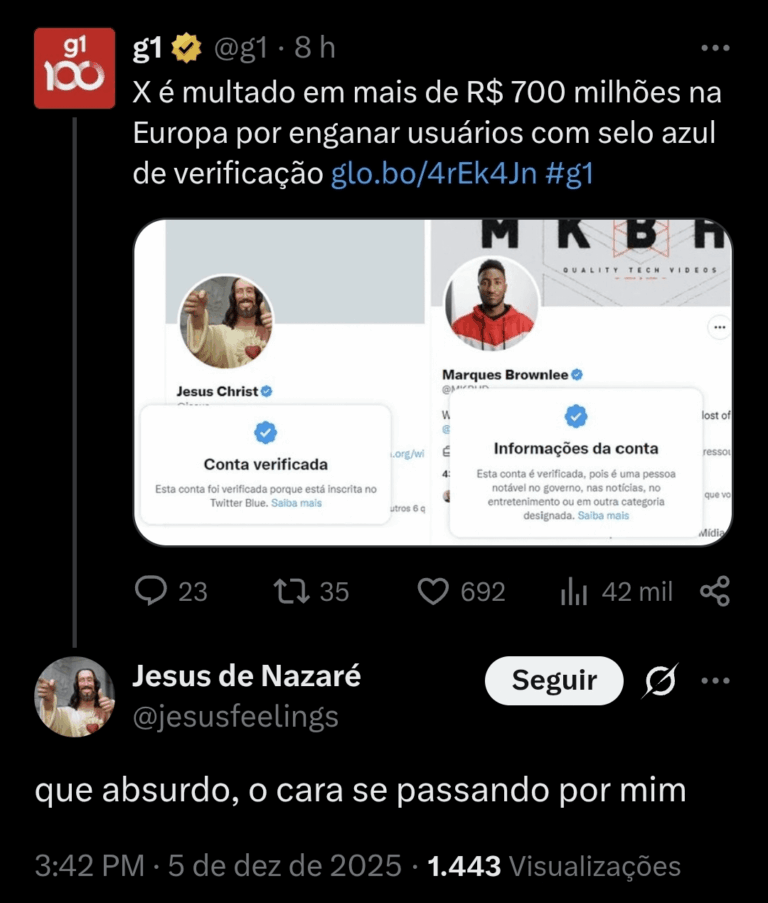Tap the Grok icon beside Seguir
The height and width of the screenshot is (903, 768).
click(661, 681)
